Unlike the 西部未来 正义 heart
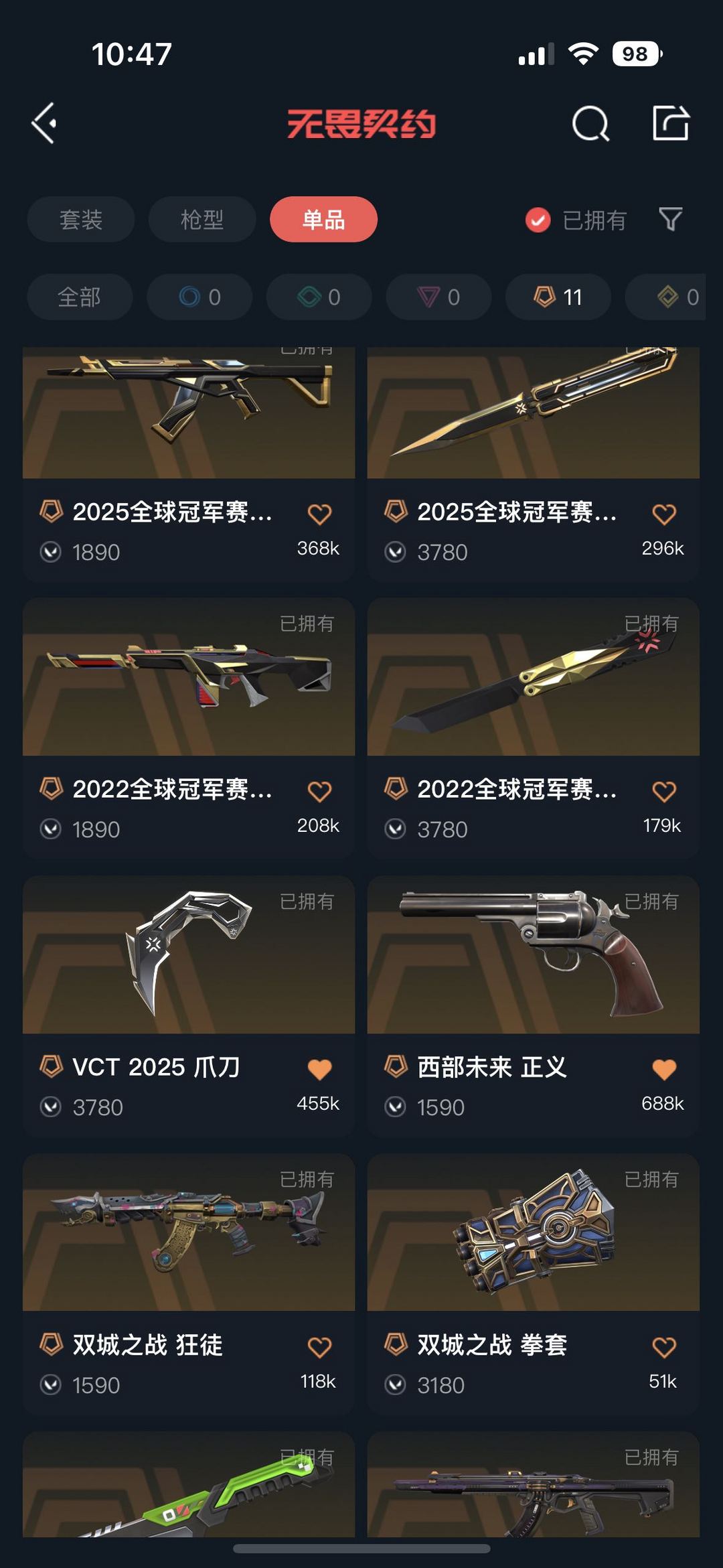Viewport: 723px width, 1568px height. click(x=664, y=1069)
